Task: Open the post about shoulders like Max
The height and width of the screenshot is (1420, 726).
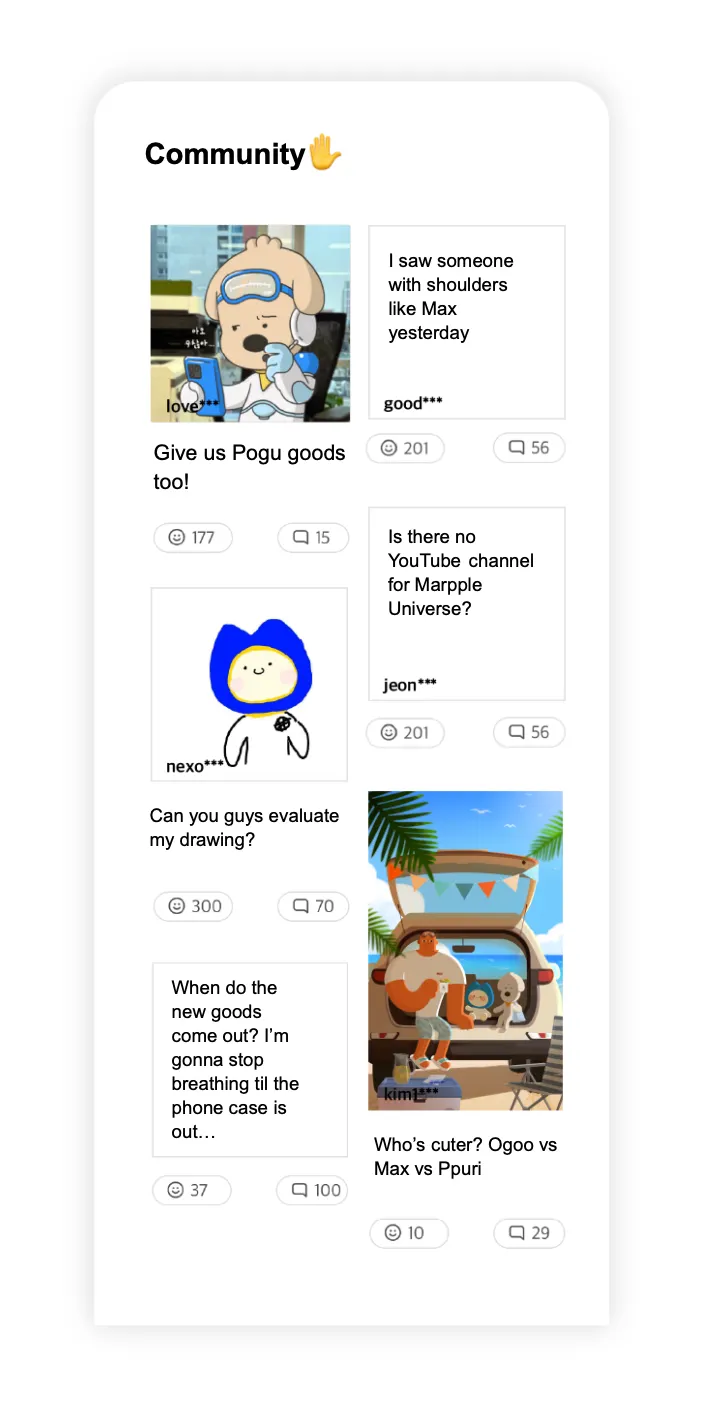Action: tap(466, 321)
